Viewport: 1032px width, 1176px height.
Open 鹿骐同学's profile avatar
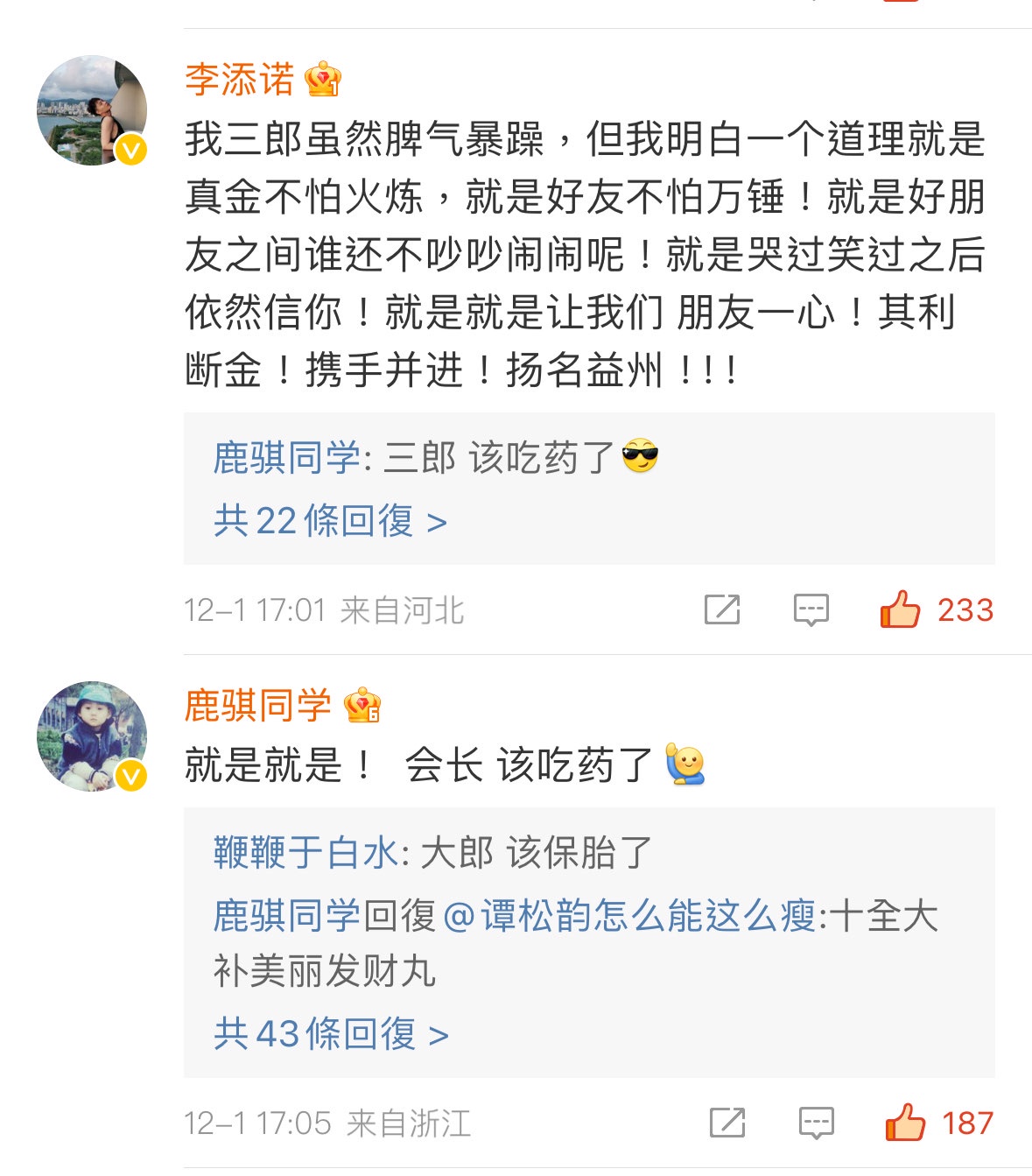pos(91,736)
